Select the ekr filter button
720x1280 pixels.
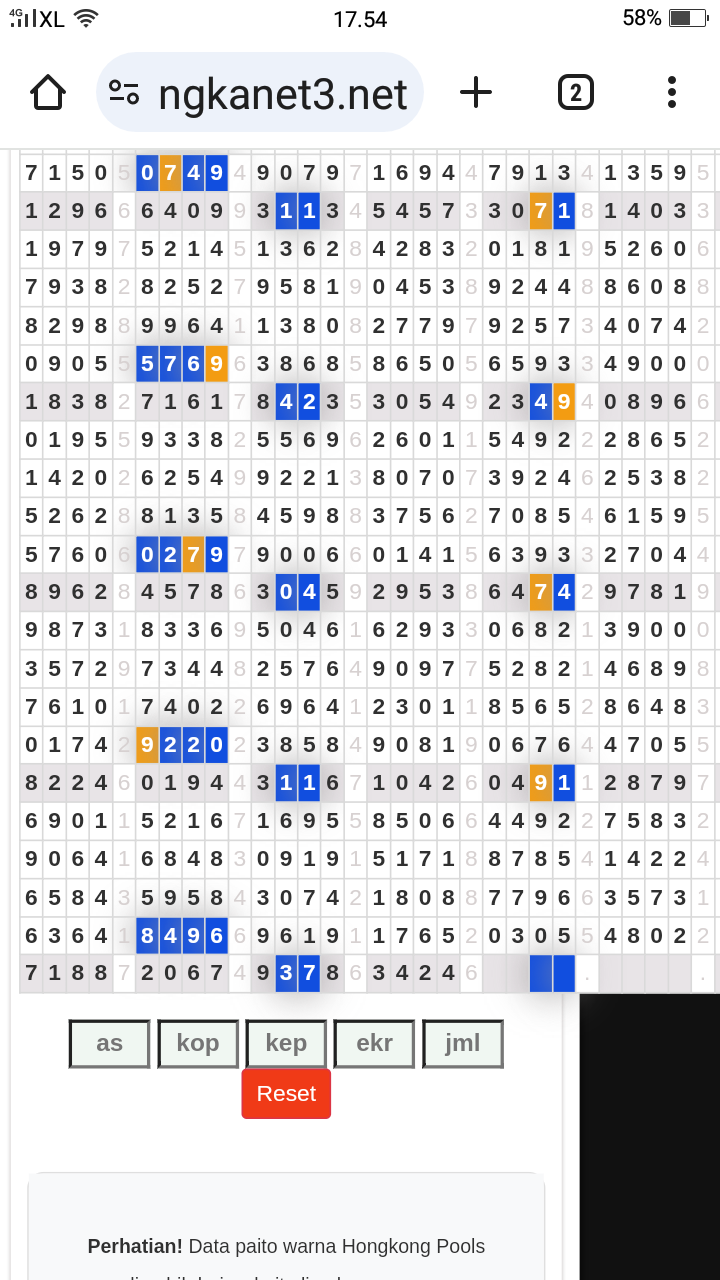click(374, 1044)
